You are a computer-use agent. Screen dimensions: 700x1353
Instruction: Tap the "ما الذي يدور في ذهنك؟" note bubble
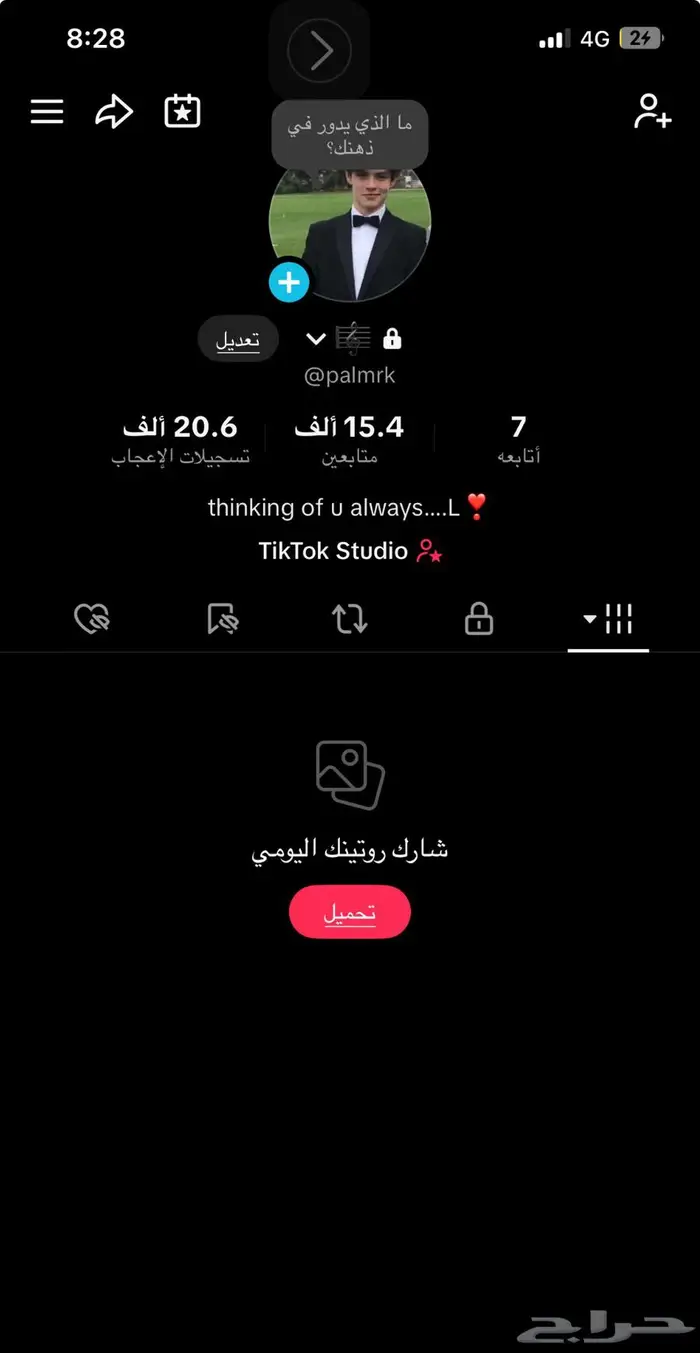coord(350,134)
